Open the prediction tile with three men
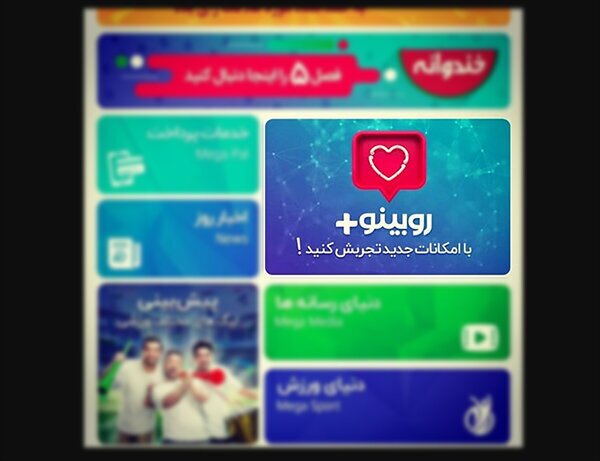Screen dimensions: 600x461 pyautogui.click(x=178, y=362)
